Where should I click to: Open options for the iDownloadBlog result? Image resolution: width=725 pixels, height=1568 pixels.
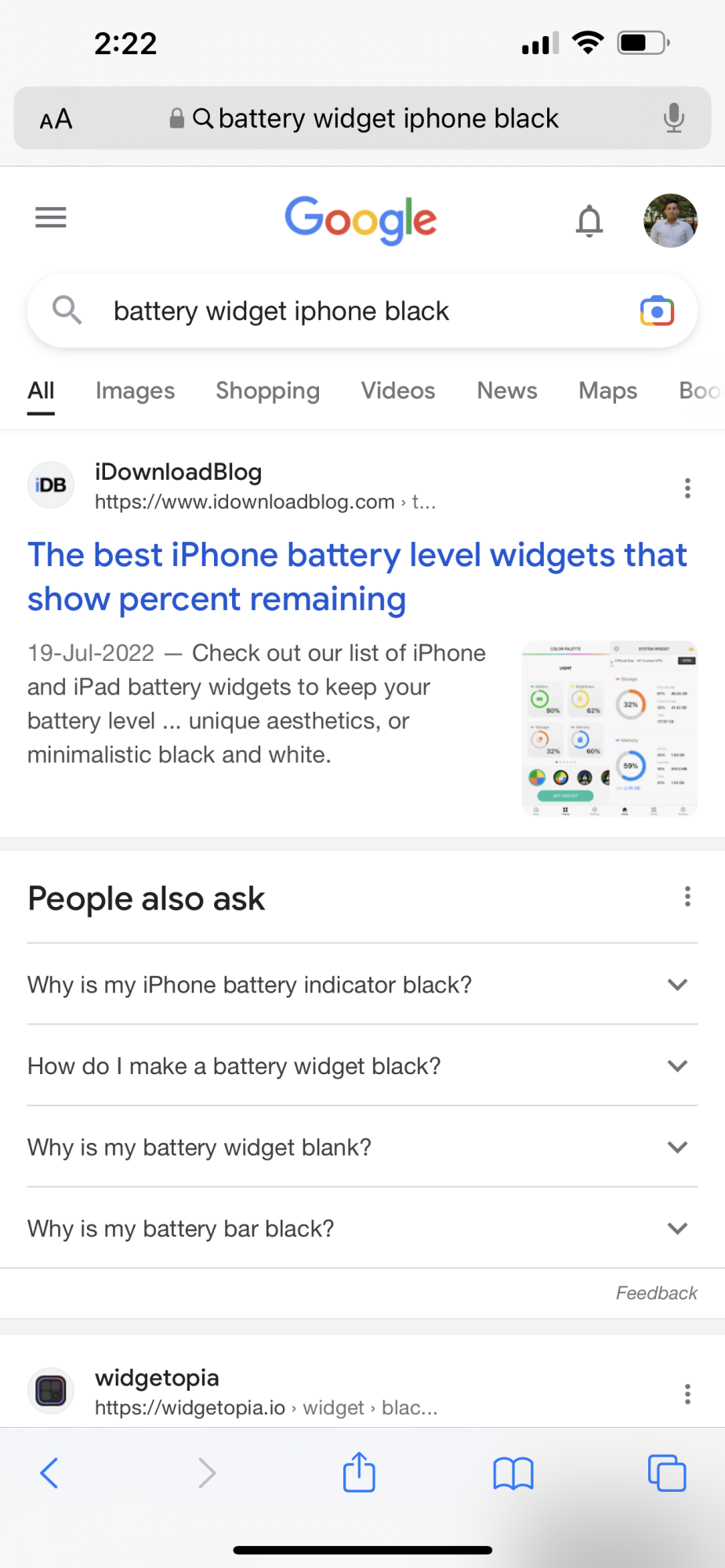pos(687,488)
